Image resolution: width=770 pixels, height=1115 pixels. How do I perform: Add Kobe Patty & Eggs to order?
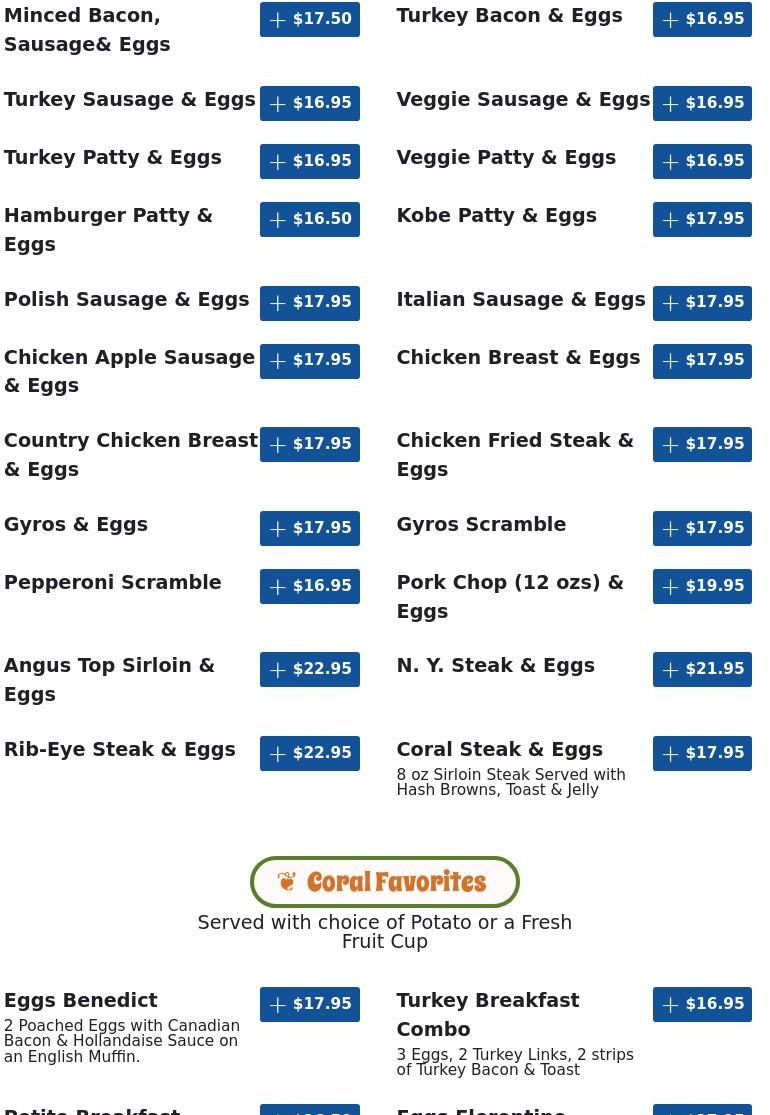[702, 219]
